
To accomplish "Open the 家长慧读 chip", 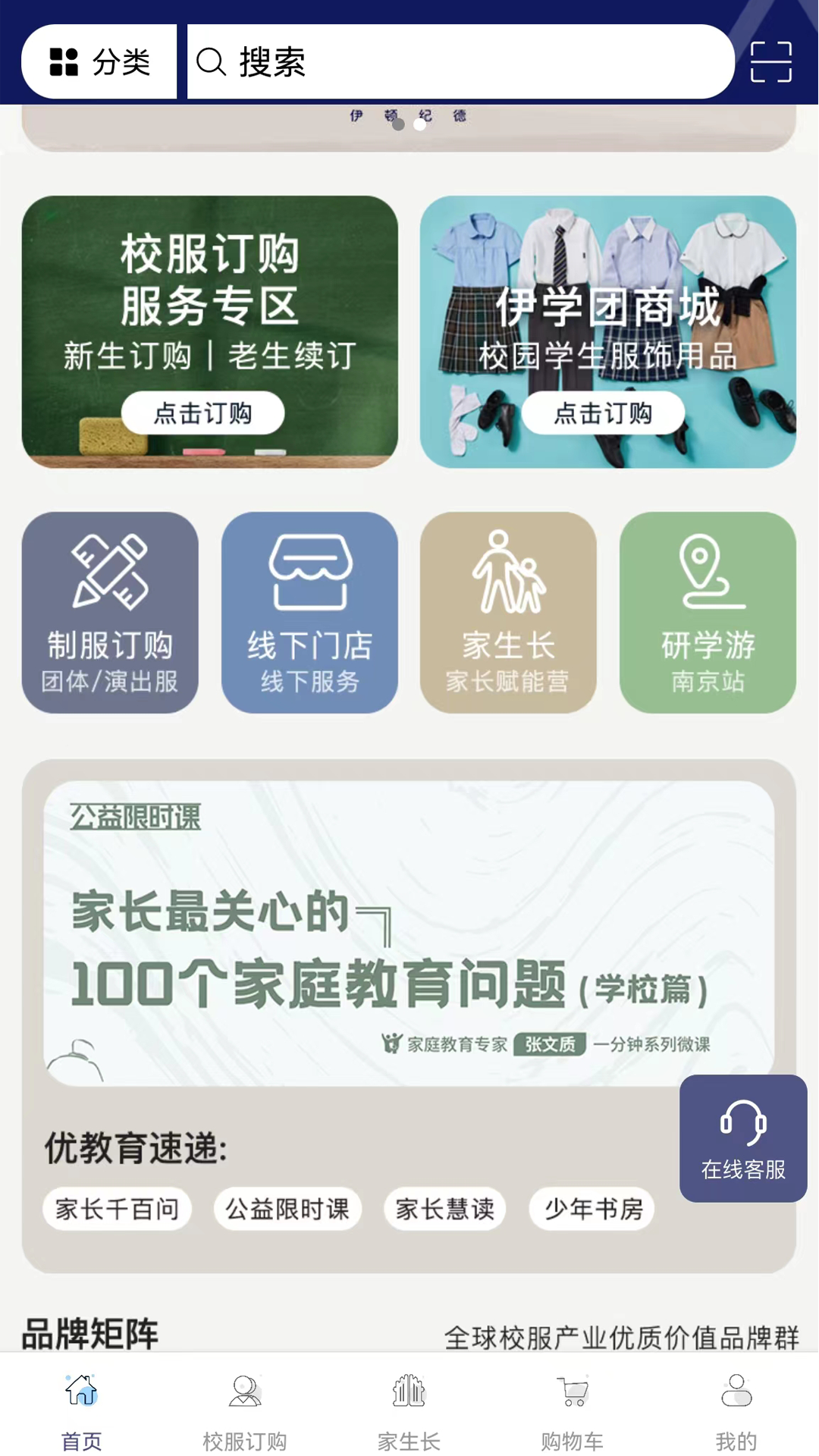I will click(x=445, y=1208).
